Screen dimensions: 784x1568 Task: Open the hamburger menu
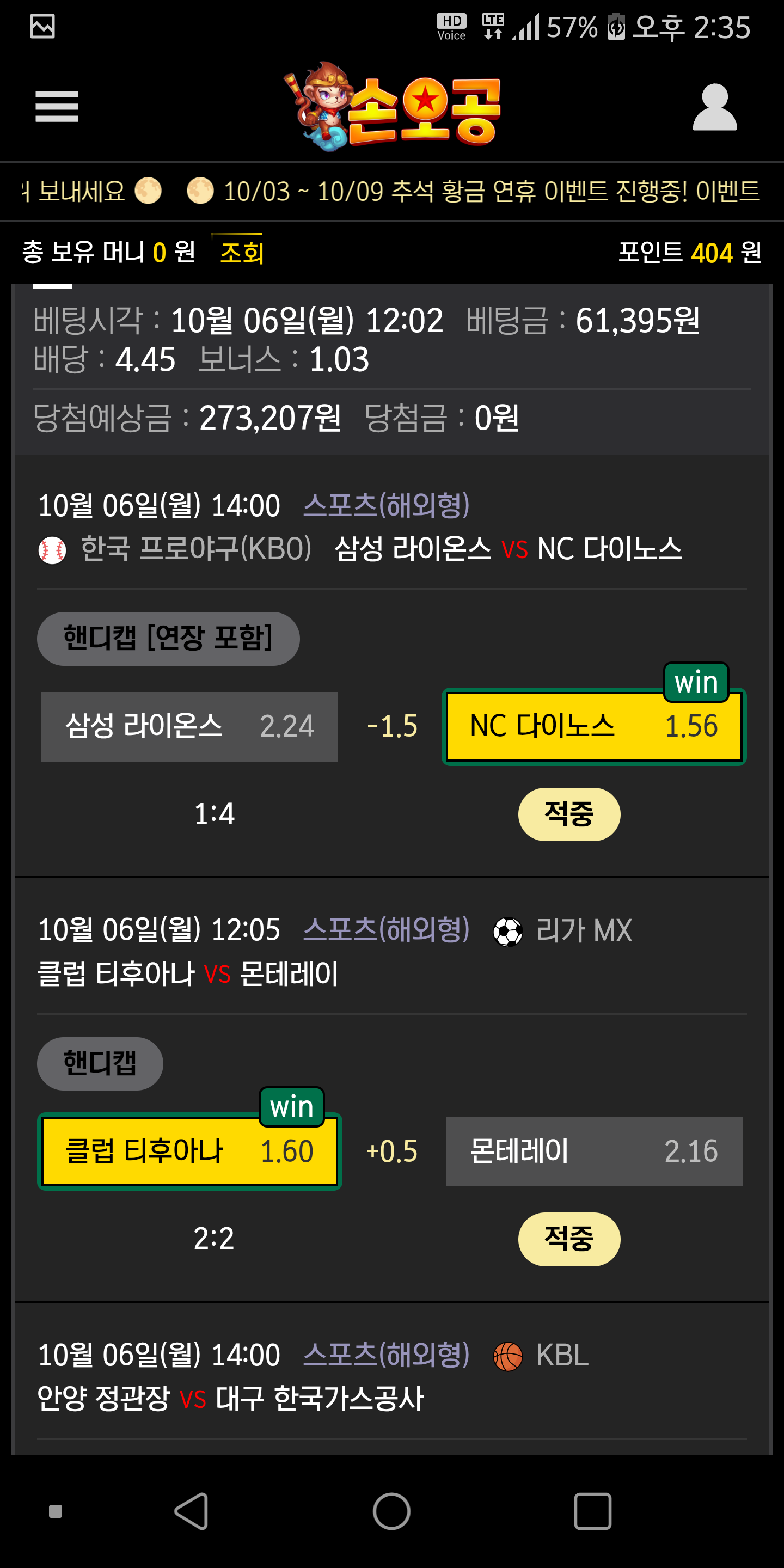(x=57, y=107)
